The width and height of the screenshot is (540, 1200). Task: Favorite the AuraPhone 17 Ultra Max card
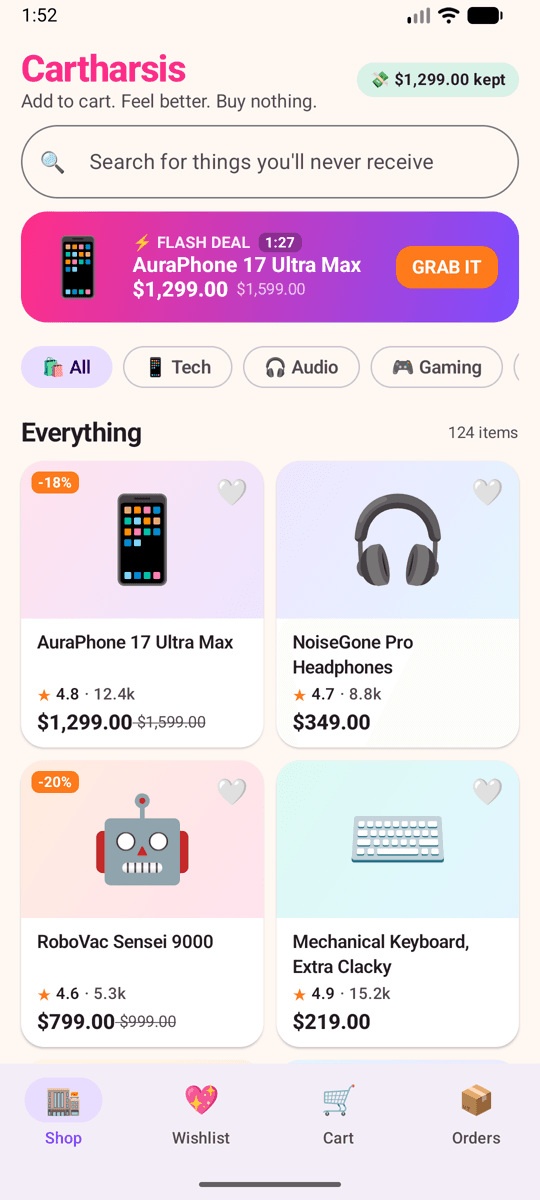click(x=232, y=492)
